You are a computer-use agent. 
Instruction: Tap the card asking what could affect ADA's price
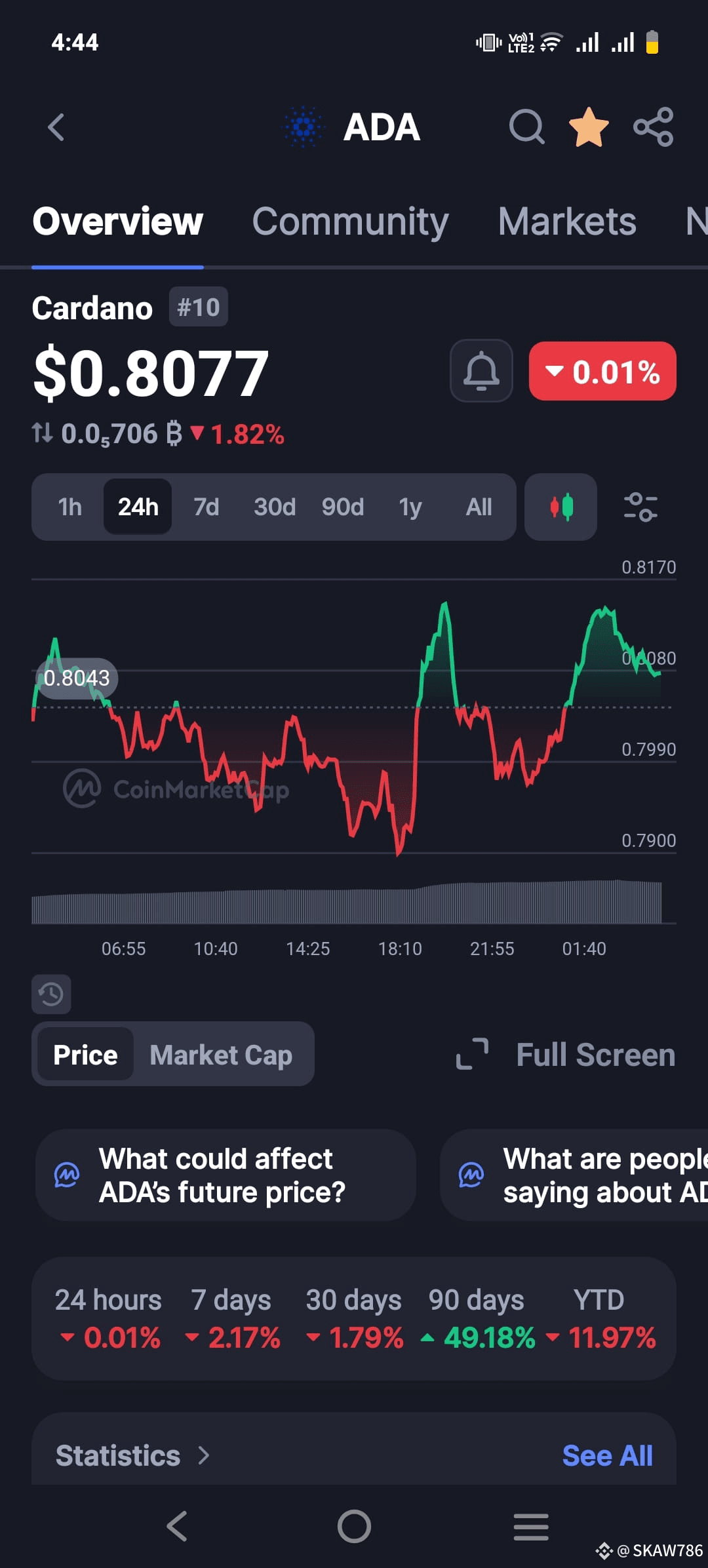[225, 1175]
